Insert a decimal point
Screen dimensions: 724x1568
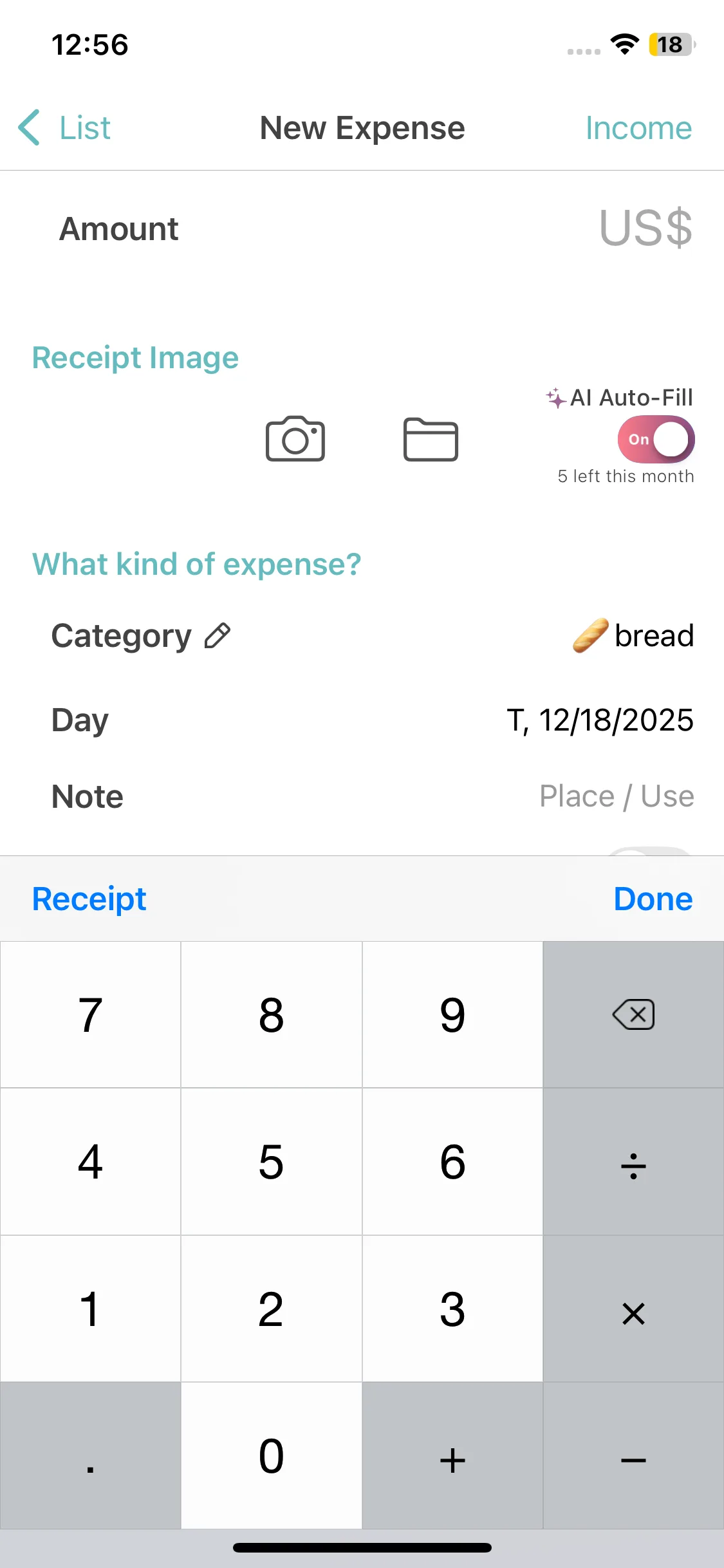[x=91, y=1456]
